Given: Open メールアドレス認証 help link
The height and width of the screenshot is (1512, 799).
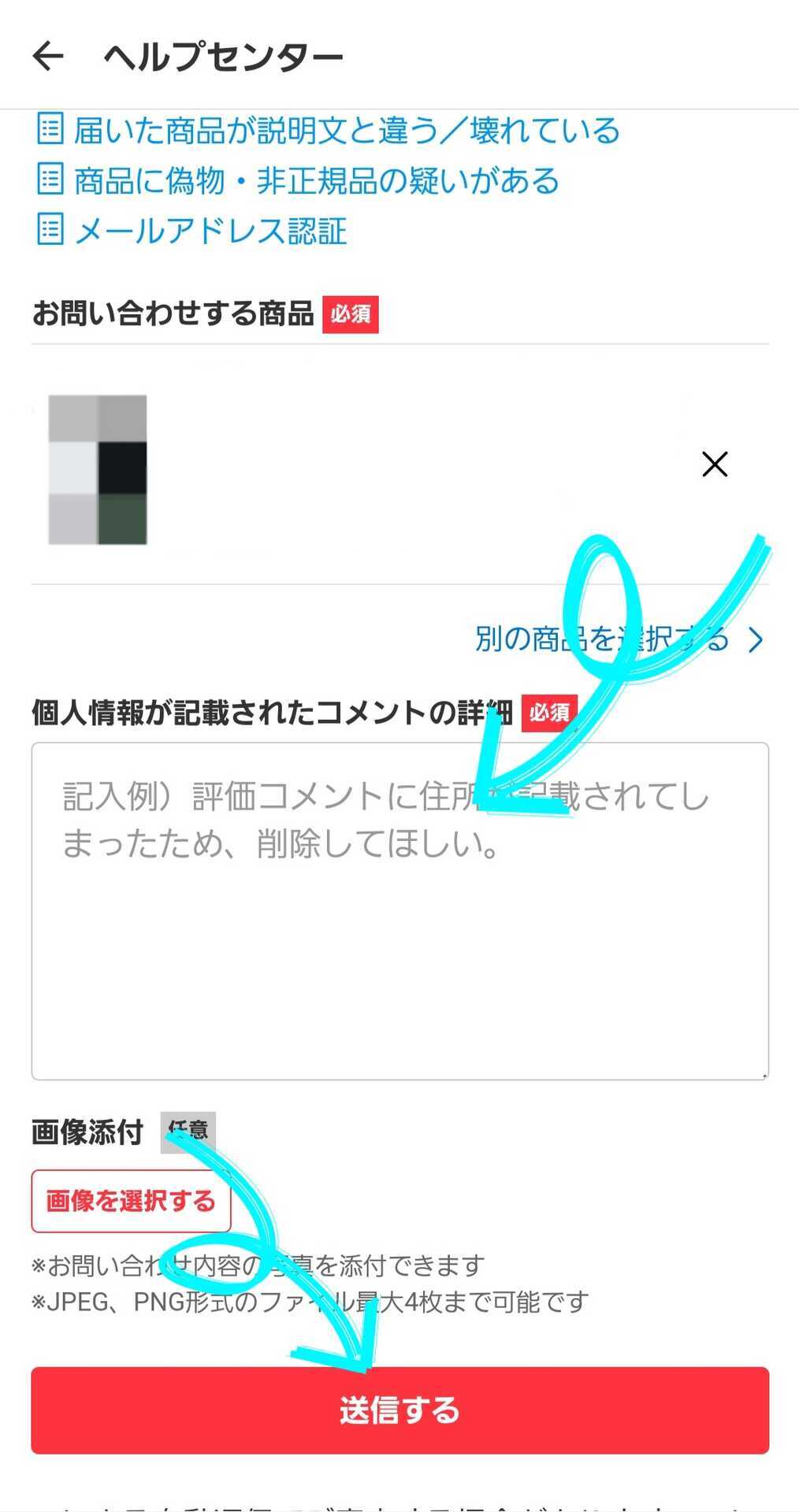Looking at the screenshot, I should tap(209, 231).
